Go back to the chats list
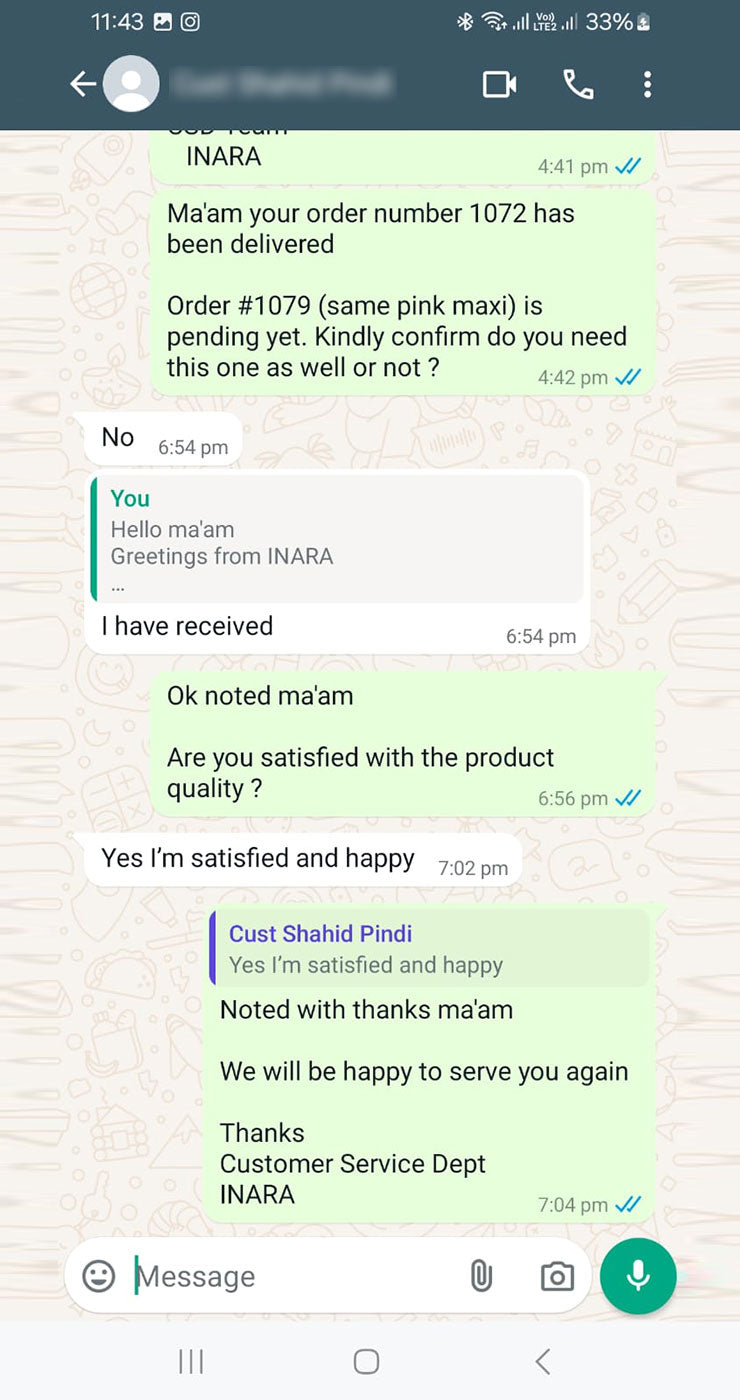Viewport: 740px width, 1400px height. (83, 85)
